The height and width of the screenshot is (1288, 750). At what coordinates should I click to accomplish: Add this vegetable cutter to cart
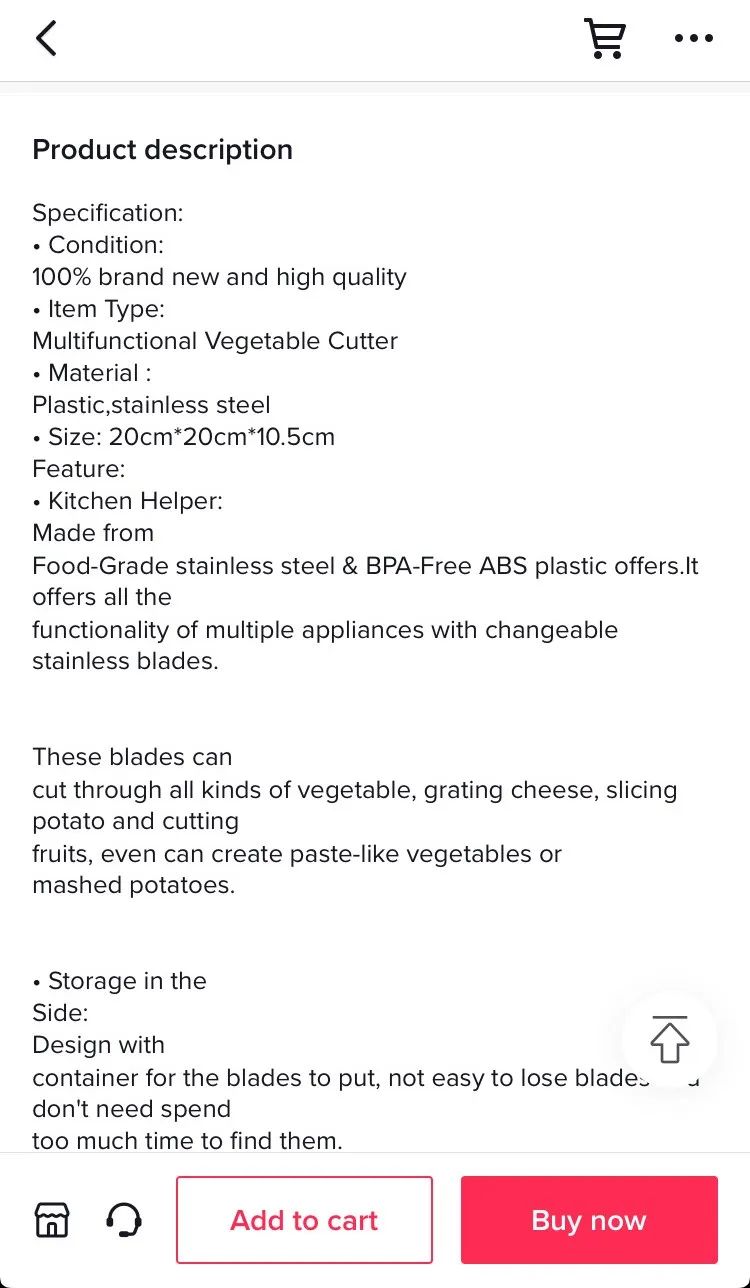[x=304, y=1220]
